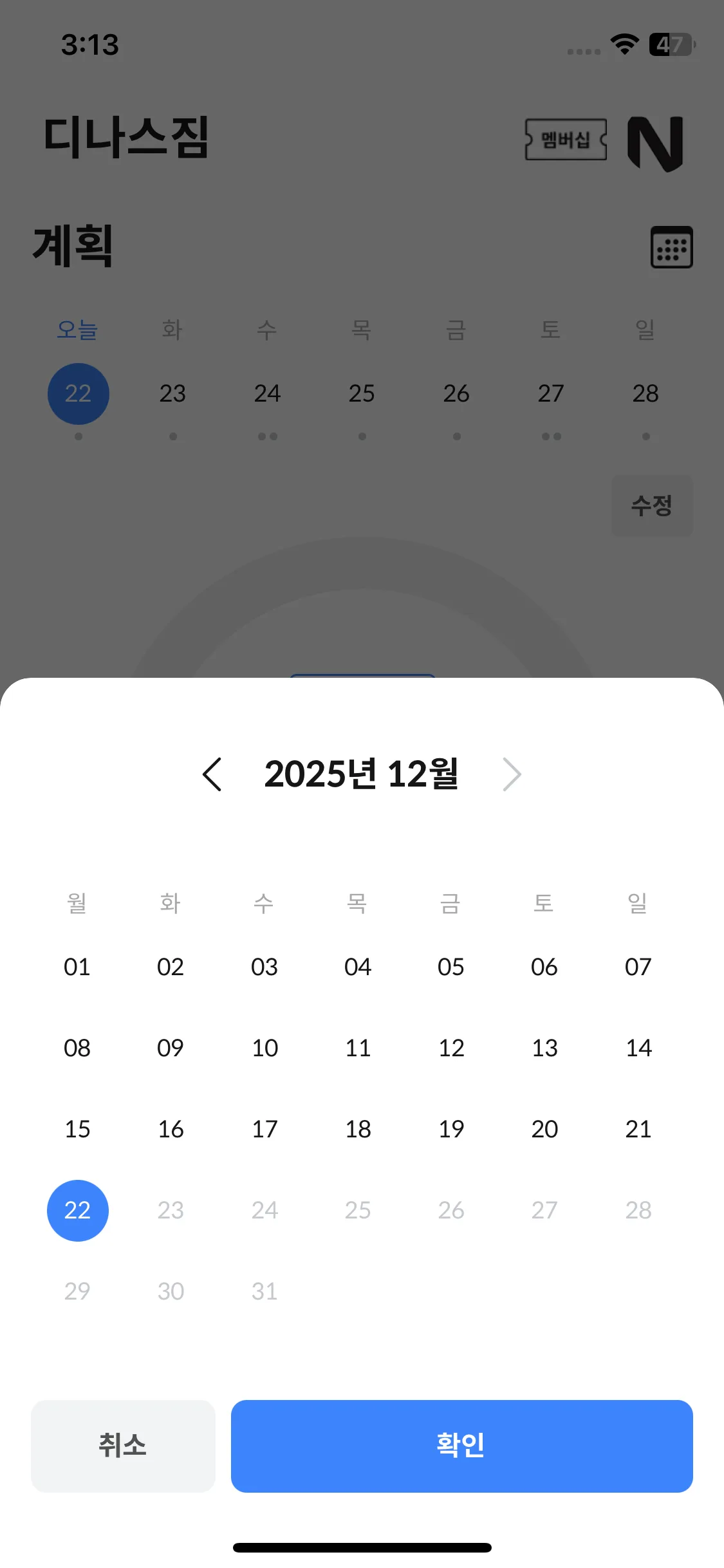The image size is (724, 1568).
Task: Go to the previous month
Action: click(212, 774)
